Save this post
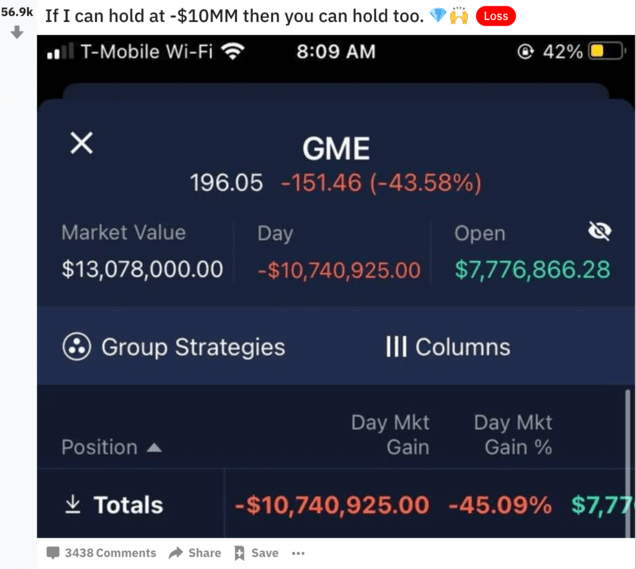 [x=256, y=553]
